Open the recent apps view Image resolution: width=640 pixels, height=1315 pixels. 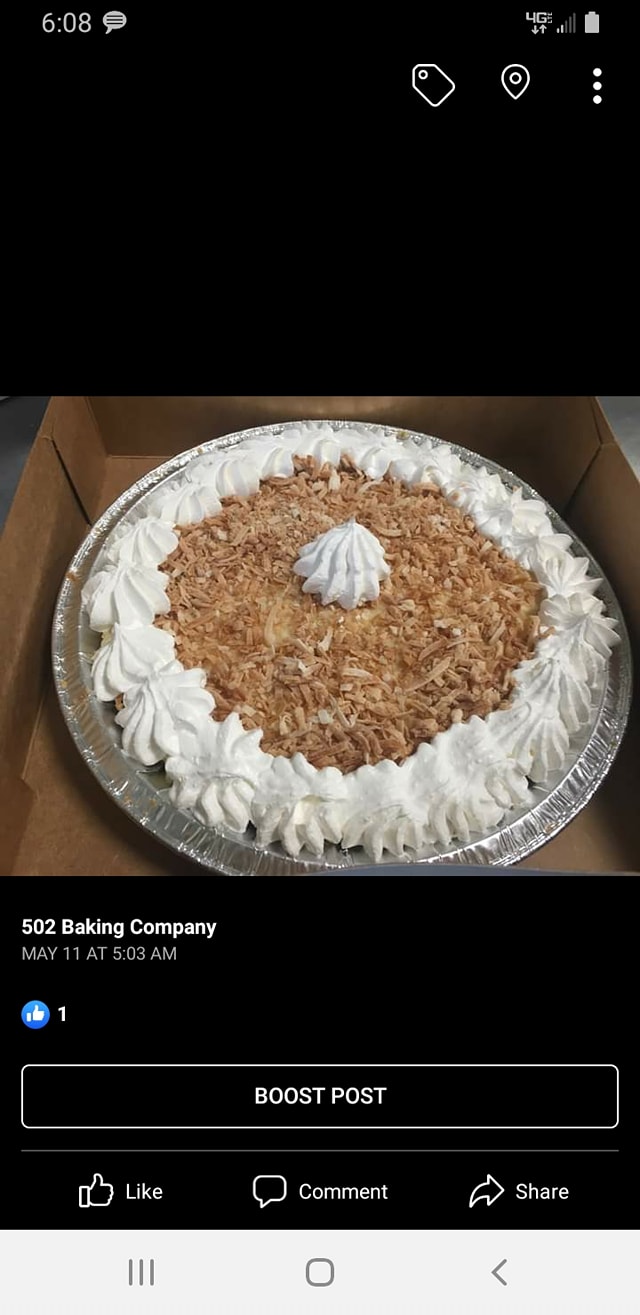coord(141,1272)
